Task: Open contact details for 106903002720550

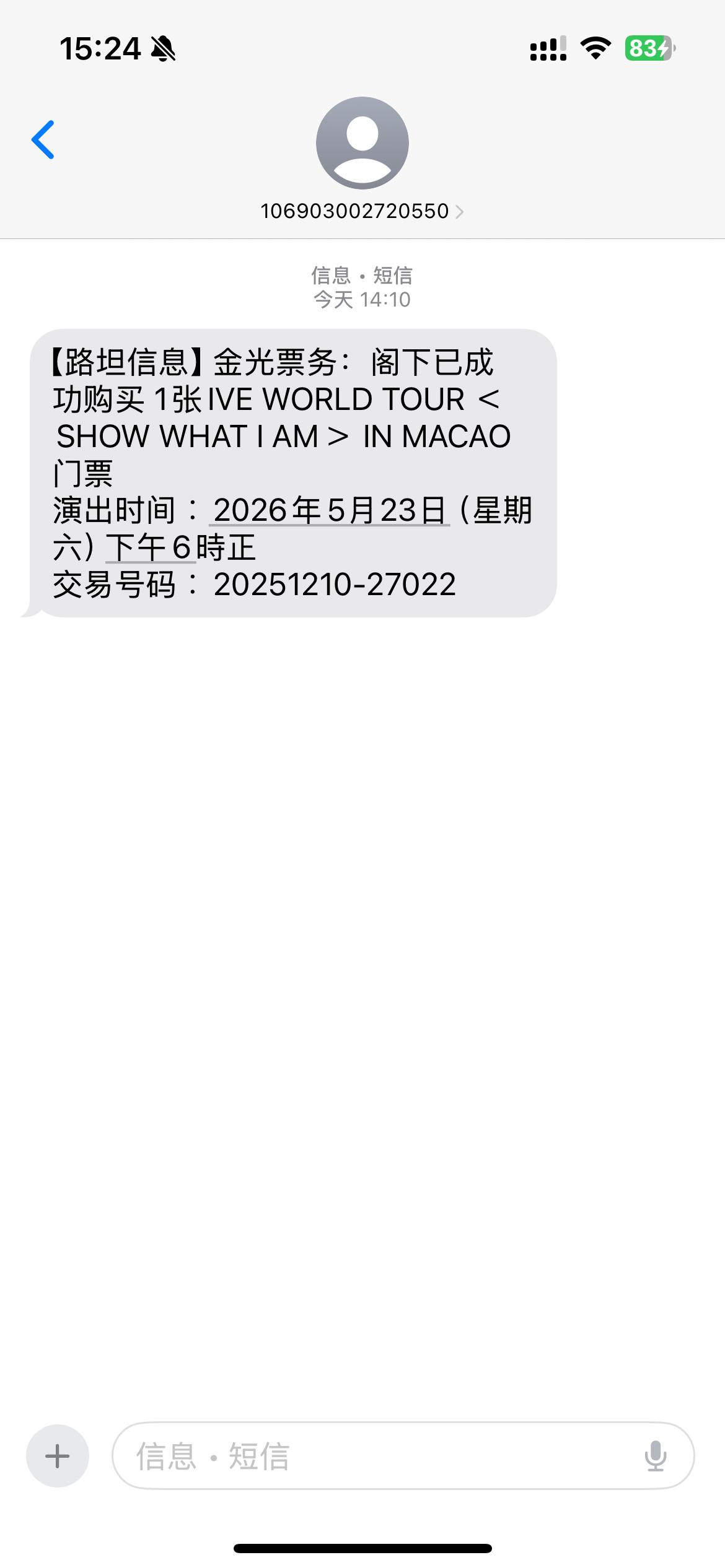Action: pyautogui.click(x=362, y=211)
